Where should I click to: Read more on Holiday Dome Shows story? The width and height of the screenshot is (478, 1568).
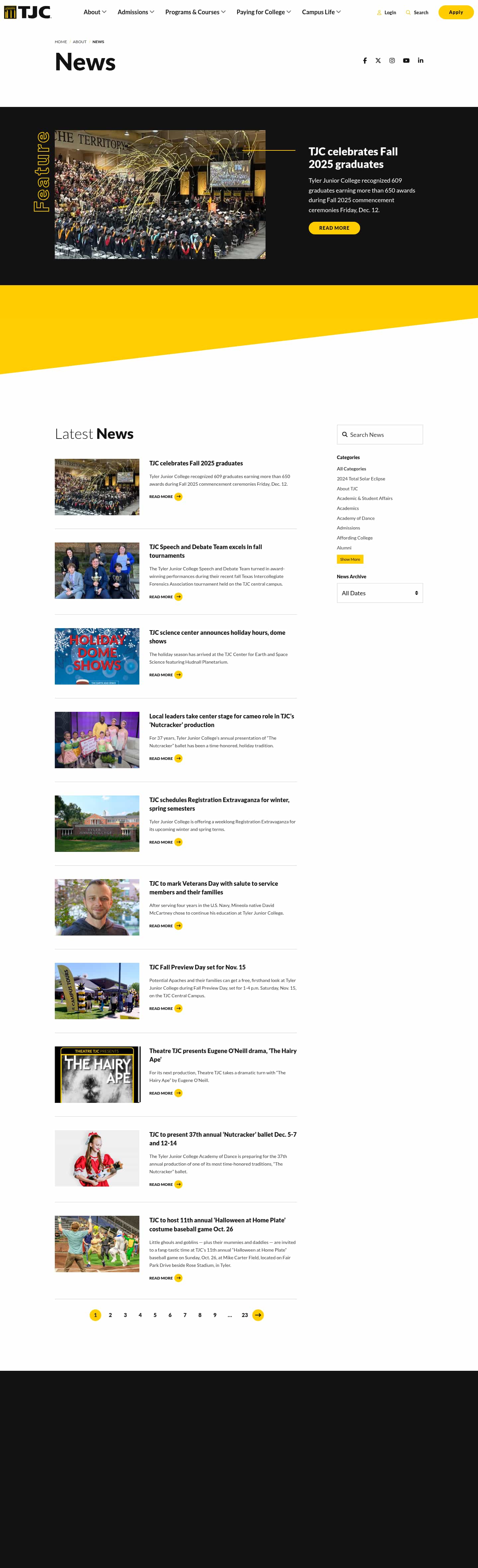(166, 674)
